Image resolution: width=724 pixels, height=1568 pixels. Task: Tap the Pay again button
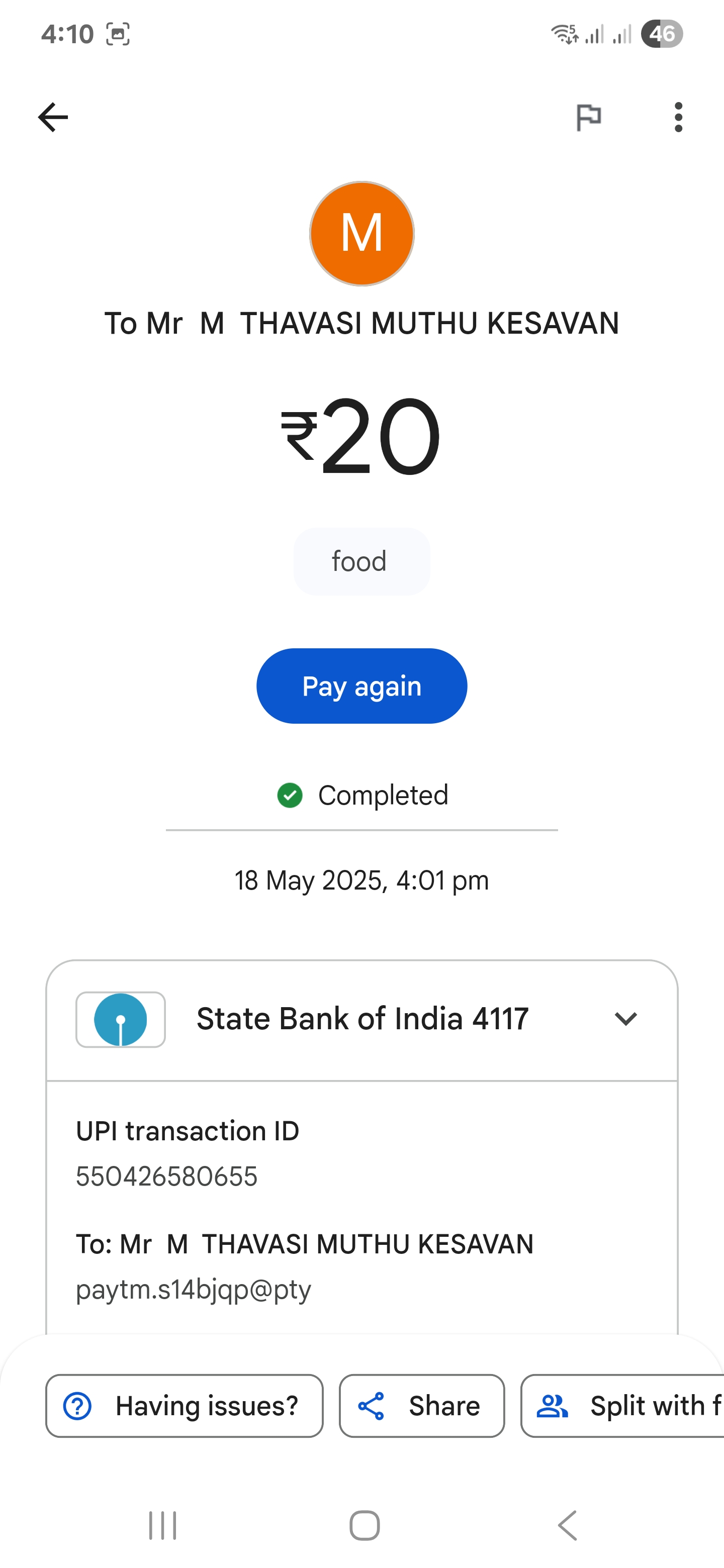click(361, 686)
